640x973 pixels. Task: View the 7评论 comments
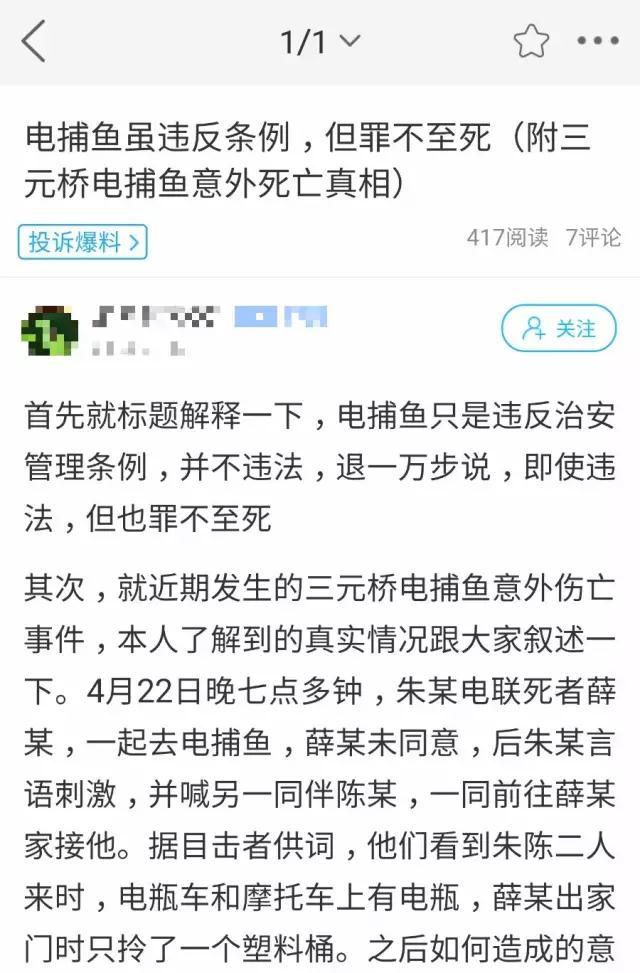(593, 238)
